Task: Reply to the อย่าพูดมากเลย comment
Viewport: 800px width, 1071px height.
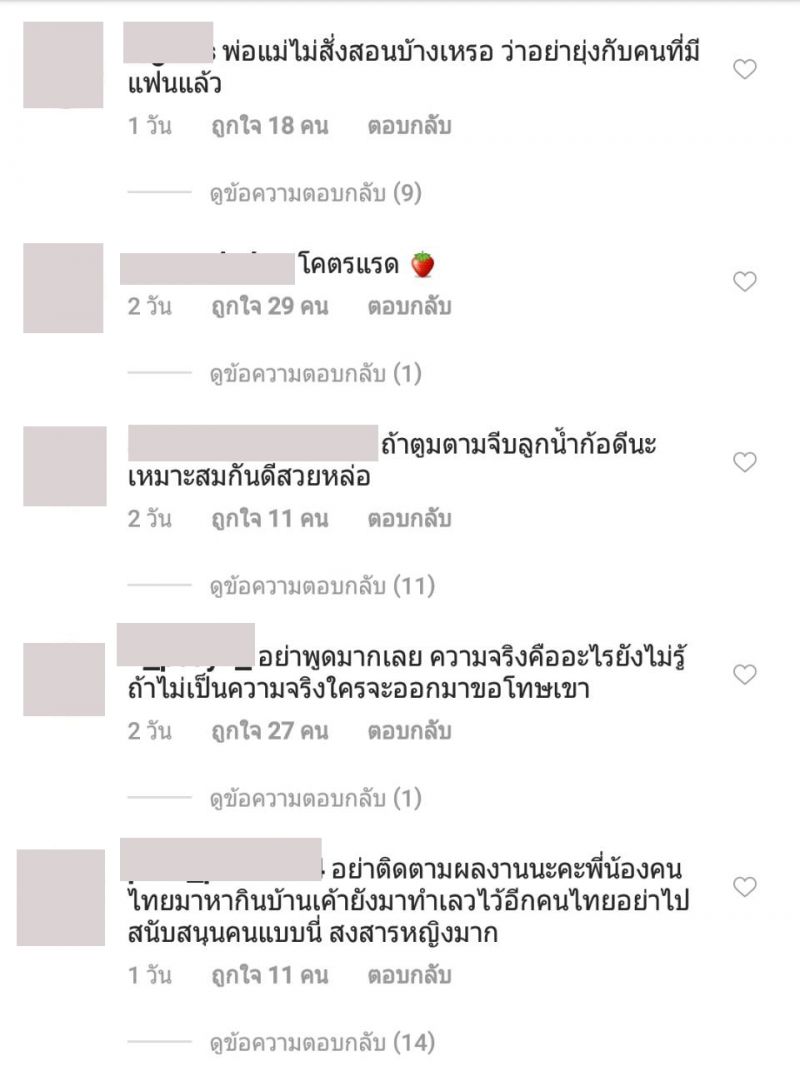Action: coord(409,731)
